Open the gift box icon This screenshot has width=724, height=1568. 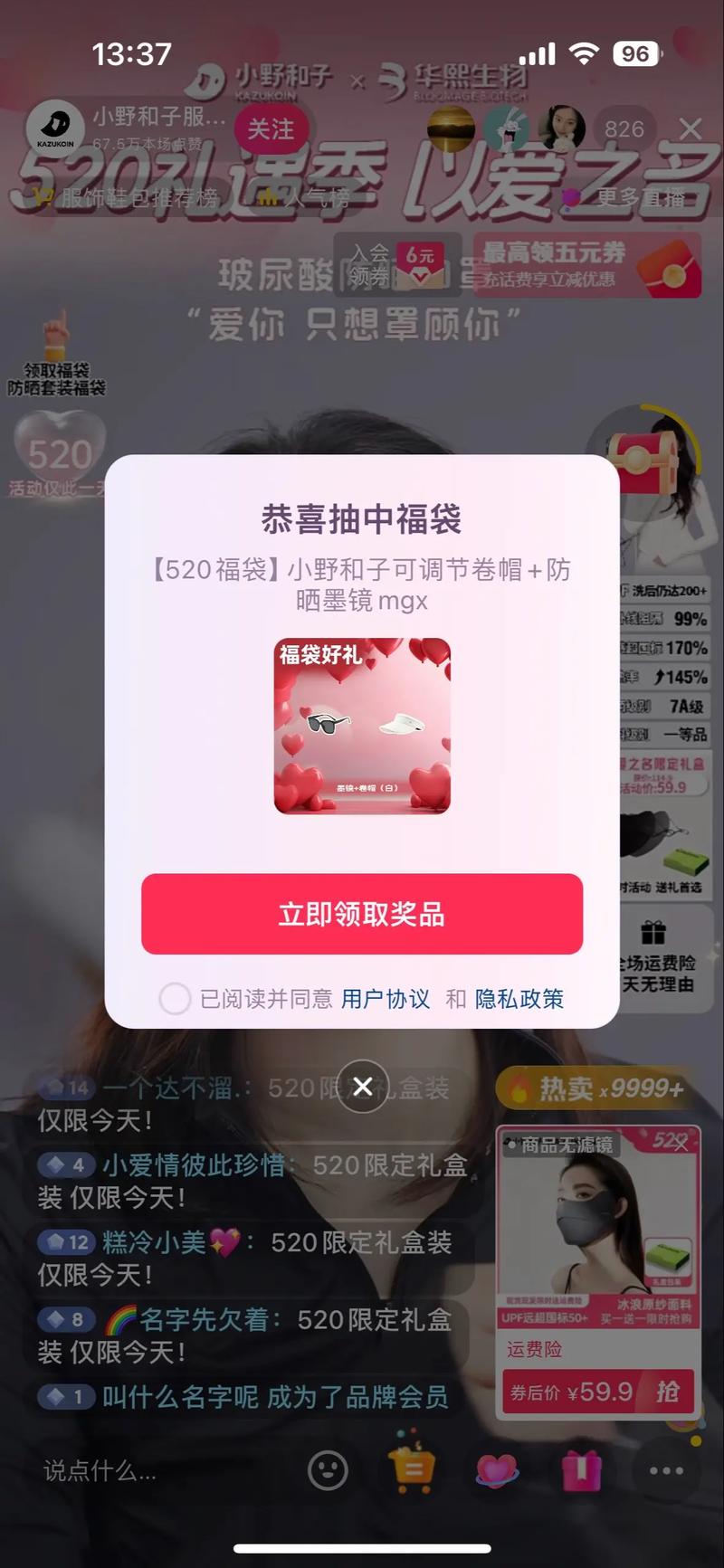[x=581, y=1470]
